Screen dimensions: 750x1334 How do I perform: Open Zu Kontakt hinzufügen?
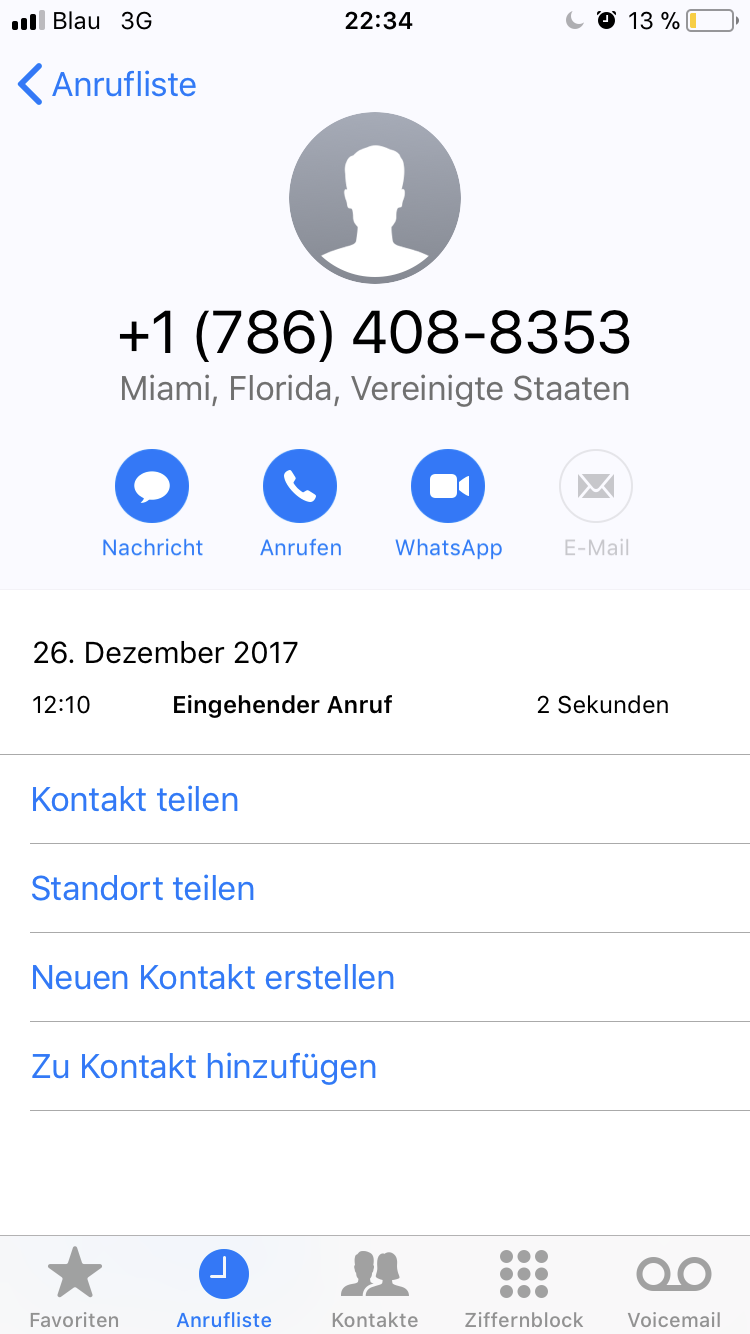[x=204, y=1067]
